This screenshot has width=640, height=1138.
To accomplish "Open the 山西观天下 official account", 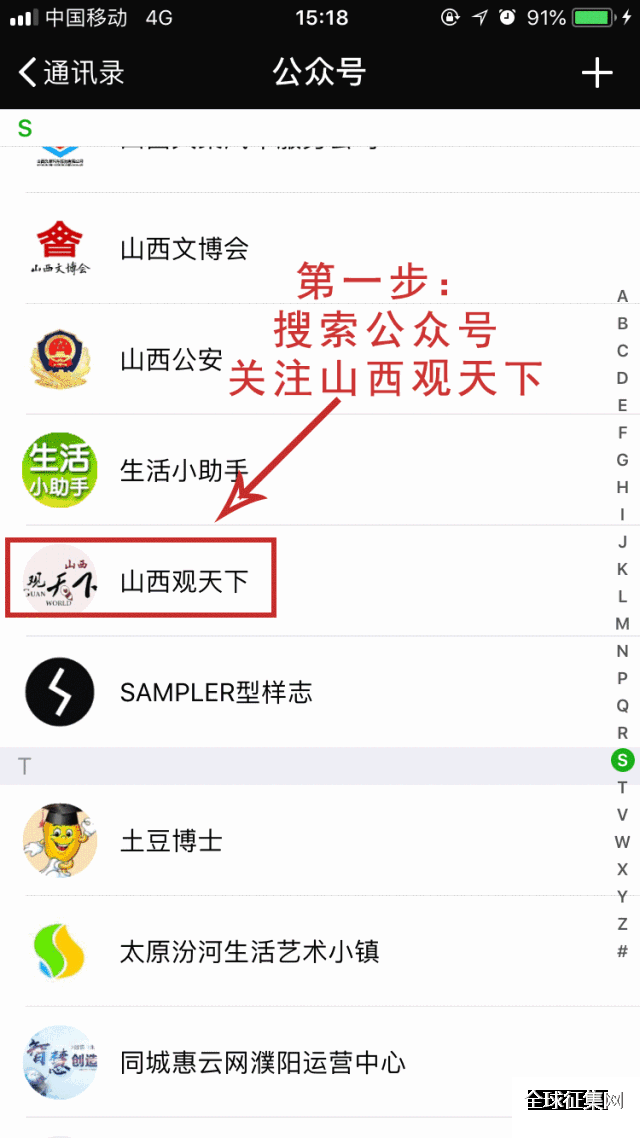I will click(184, 581).
